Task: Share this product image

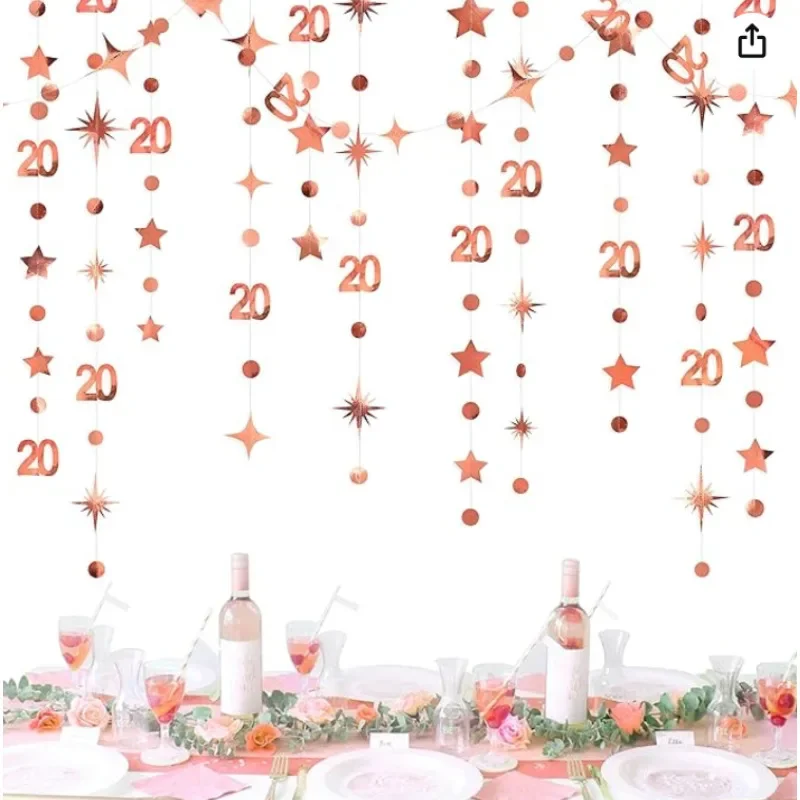Action: 752,41
